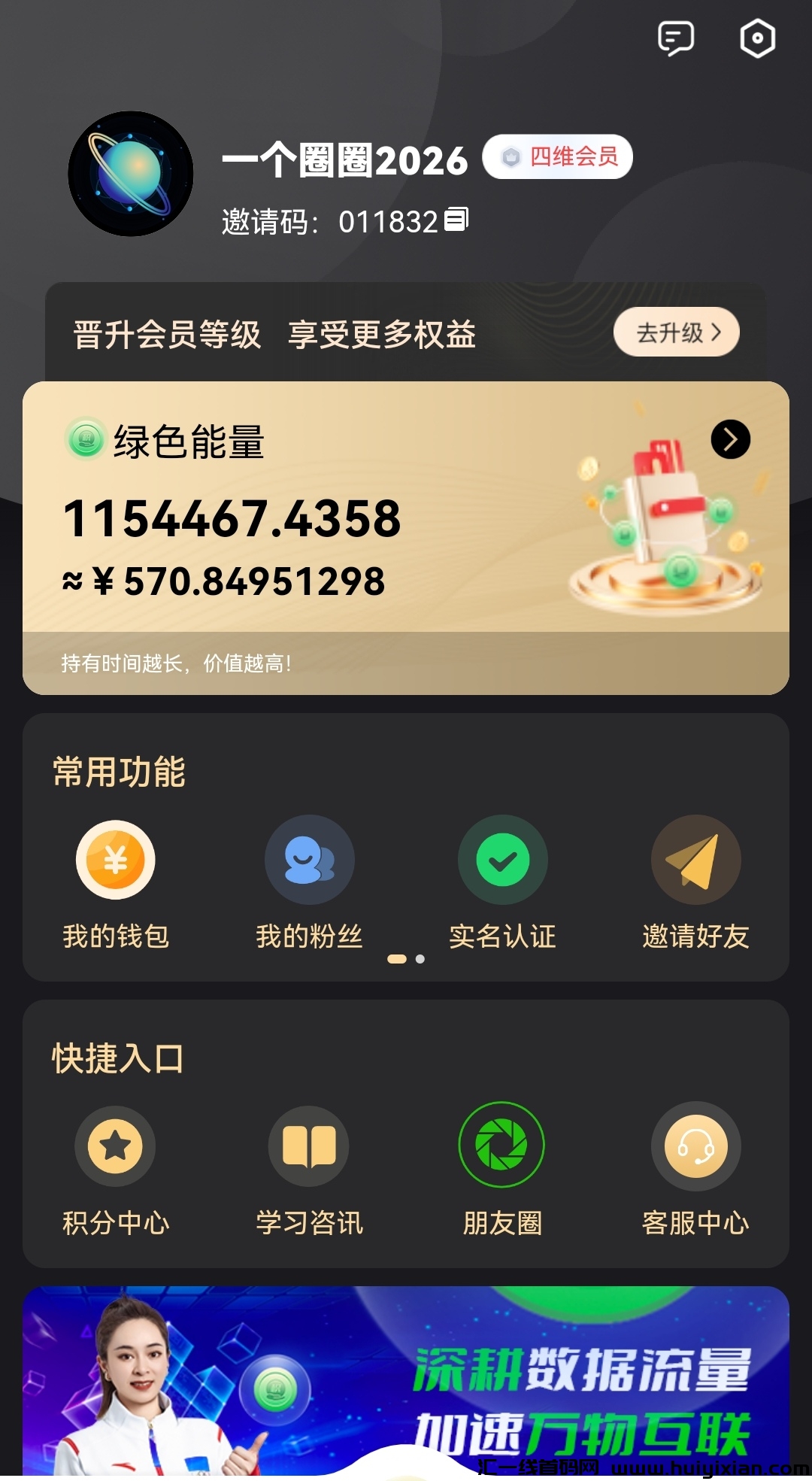Open the 学习咨讯 learning info icon
This screenshot has height=1481, width=812.
[309, 1146]
